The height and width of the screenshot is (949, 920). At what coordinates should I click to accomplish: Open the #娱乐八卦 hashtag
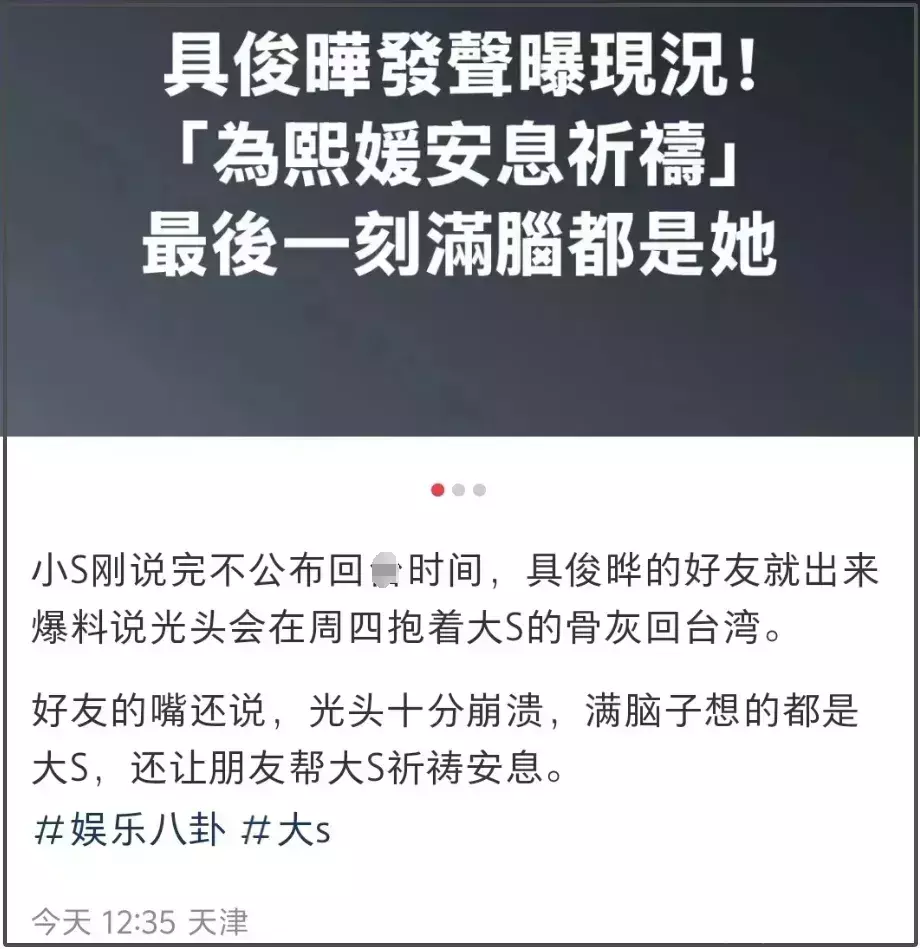130,830
